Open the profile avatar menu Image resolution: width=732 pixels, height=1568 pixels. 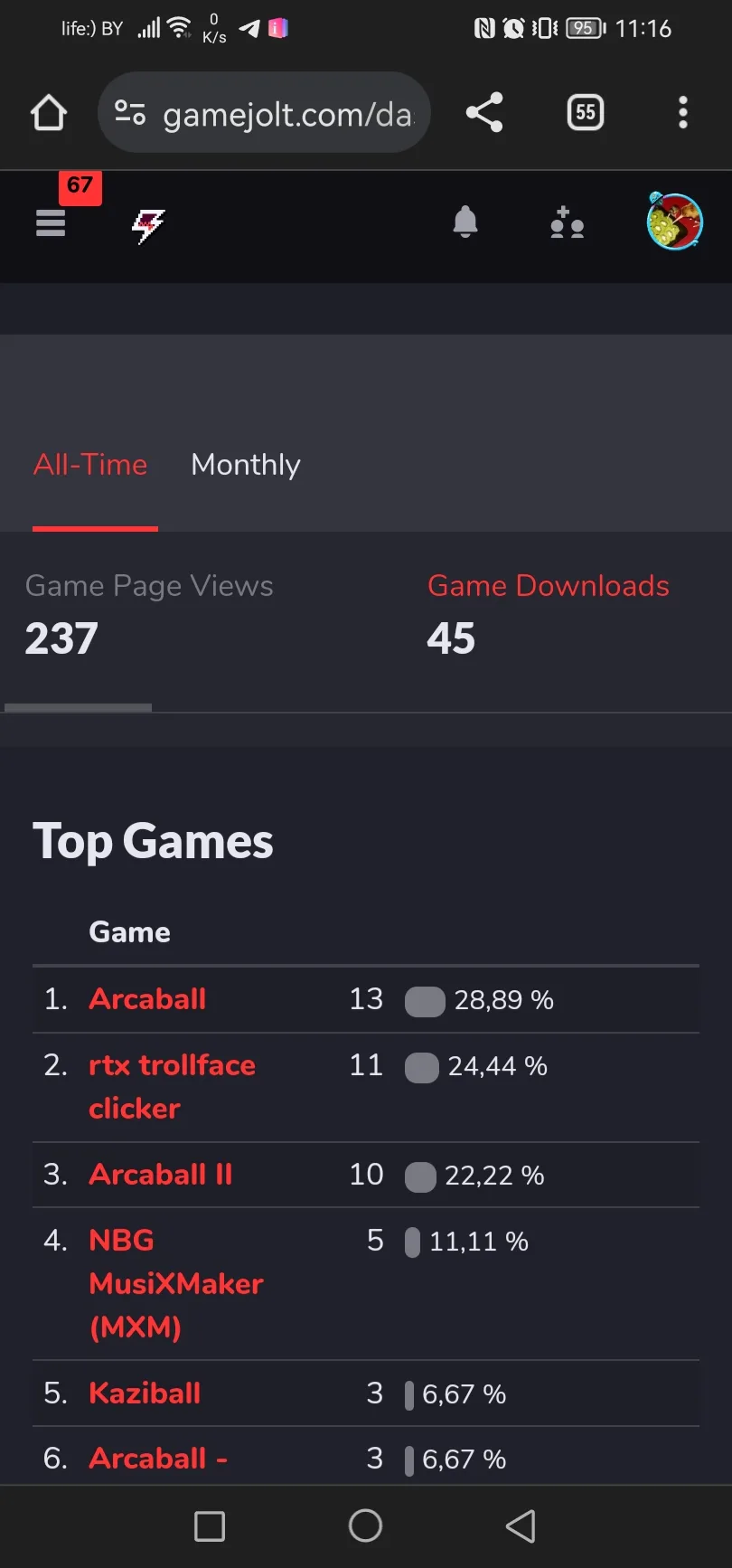[675, 222]
